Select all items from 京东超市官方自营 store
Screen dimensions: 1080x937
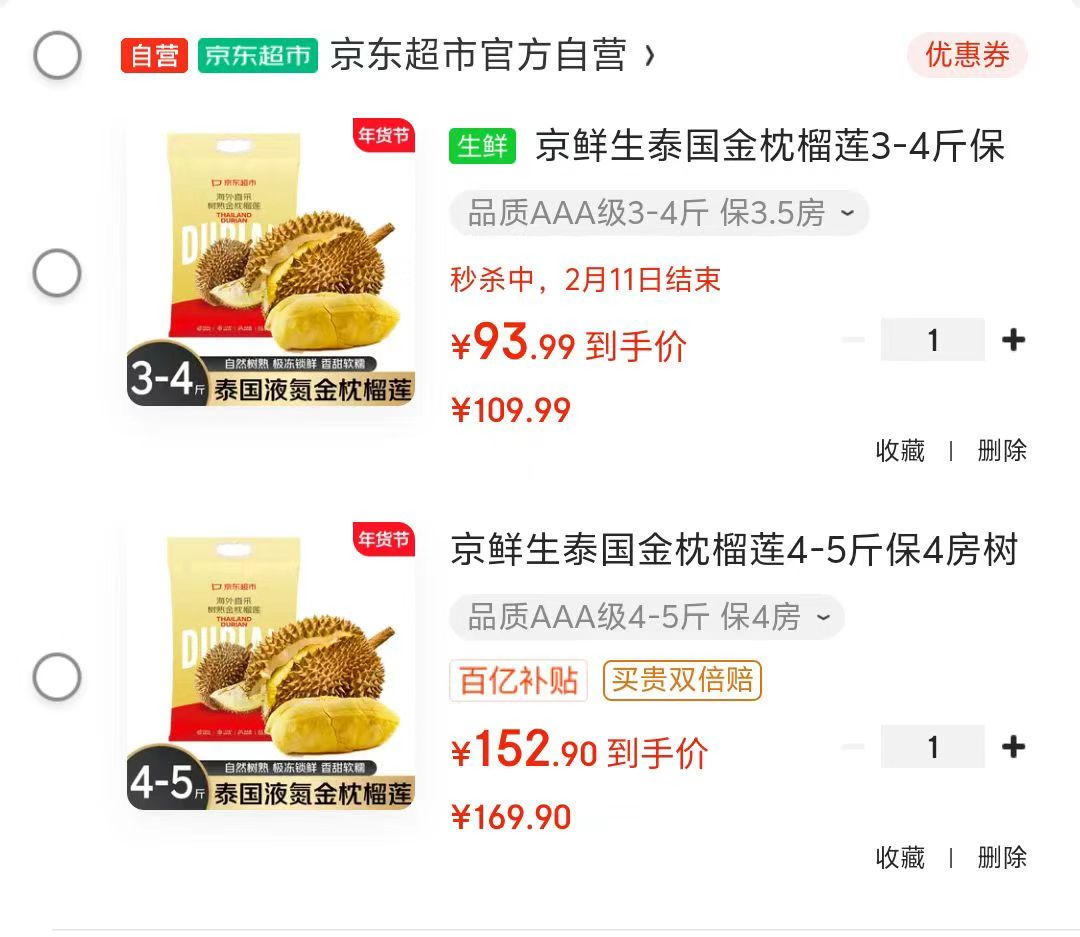(58, 55)
